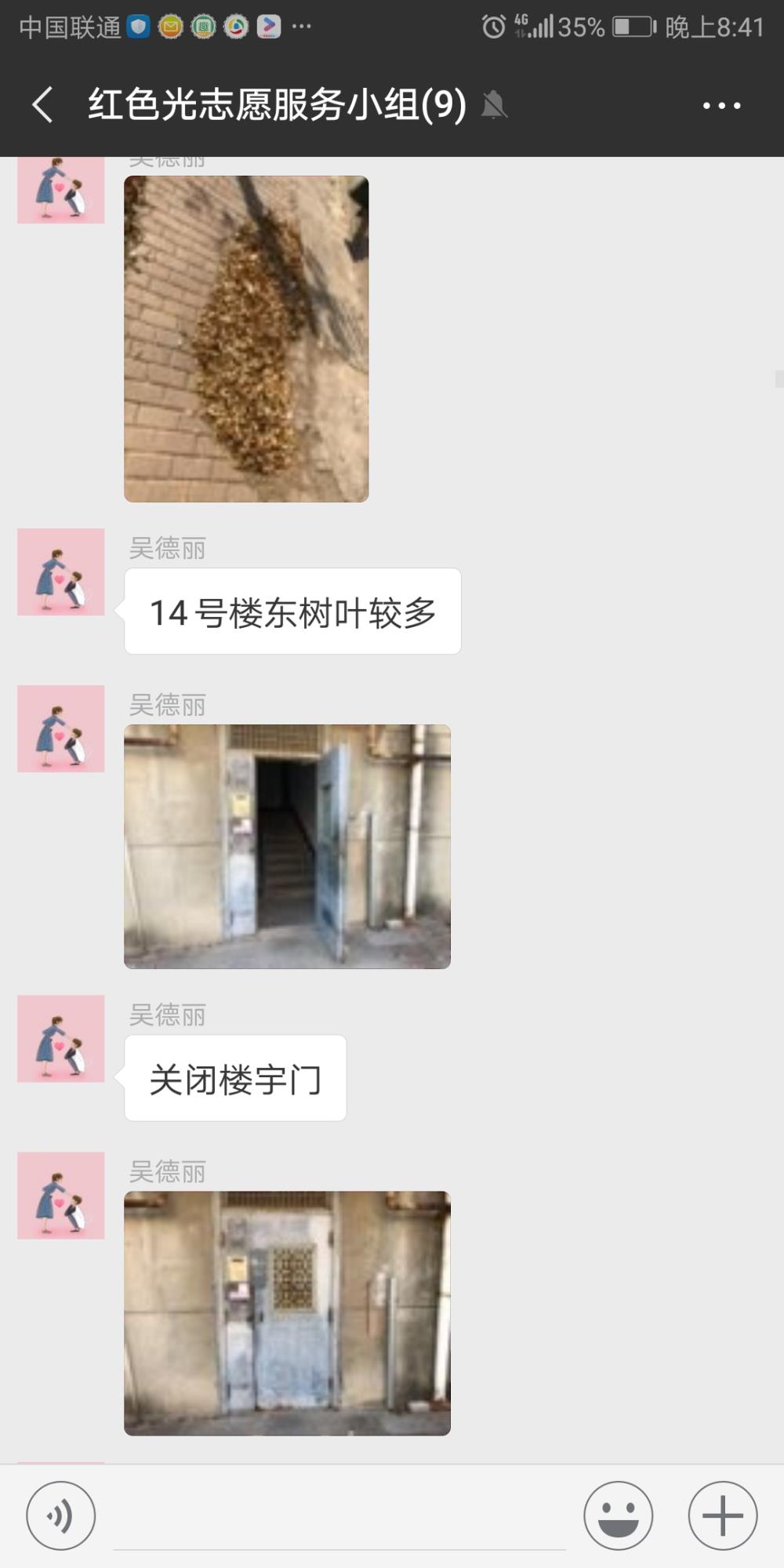Open the emoji sticker panel
The image size is (784, 1568).
[618, 1515]
